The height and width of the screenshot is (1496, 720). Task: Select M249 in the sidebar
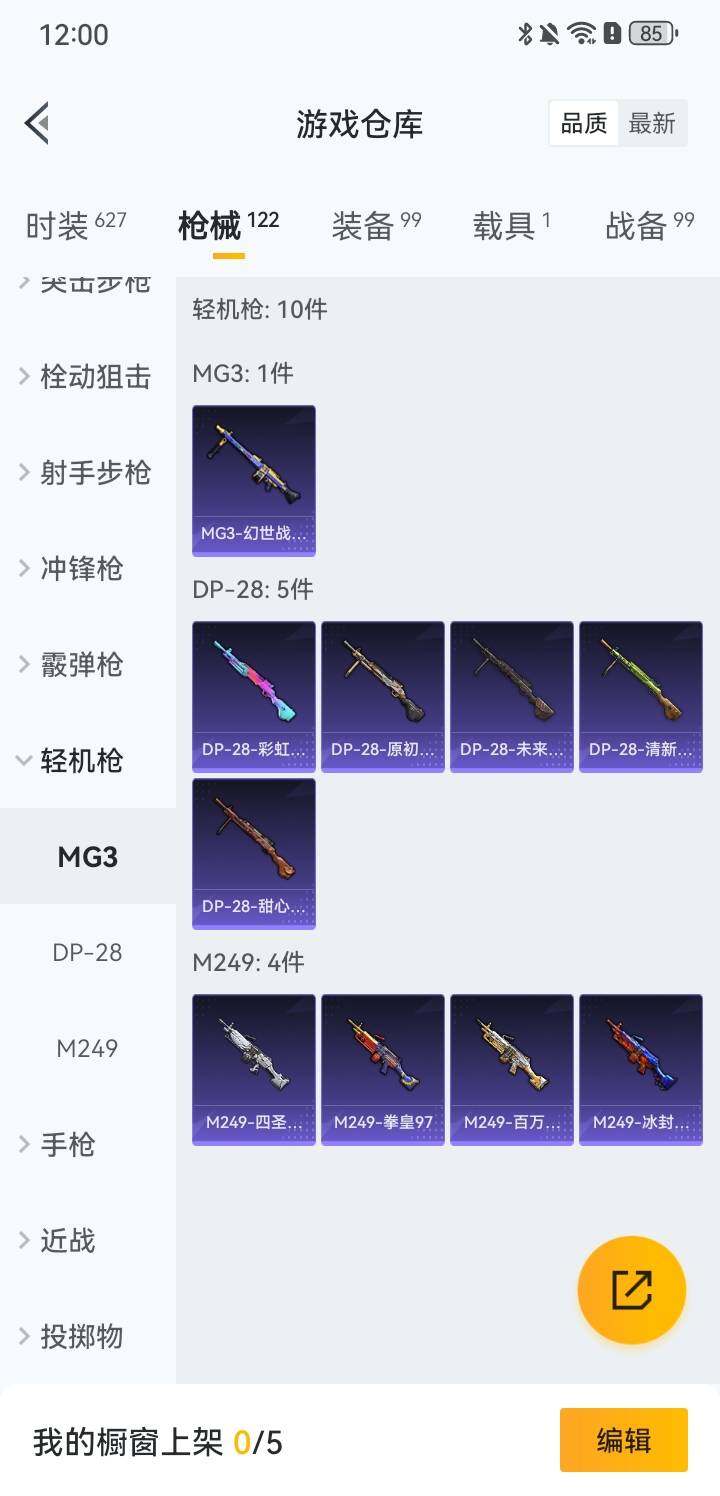tap(87, 1049)
